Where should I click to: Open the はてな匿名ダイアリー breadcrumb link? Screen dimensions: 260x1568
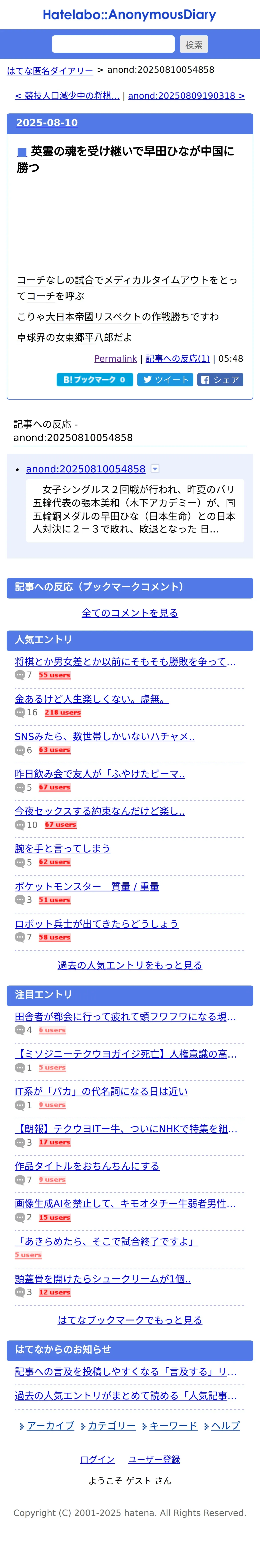point(50,71)
